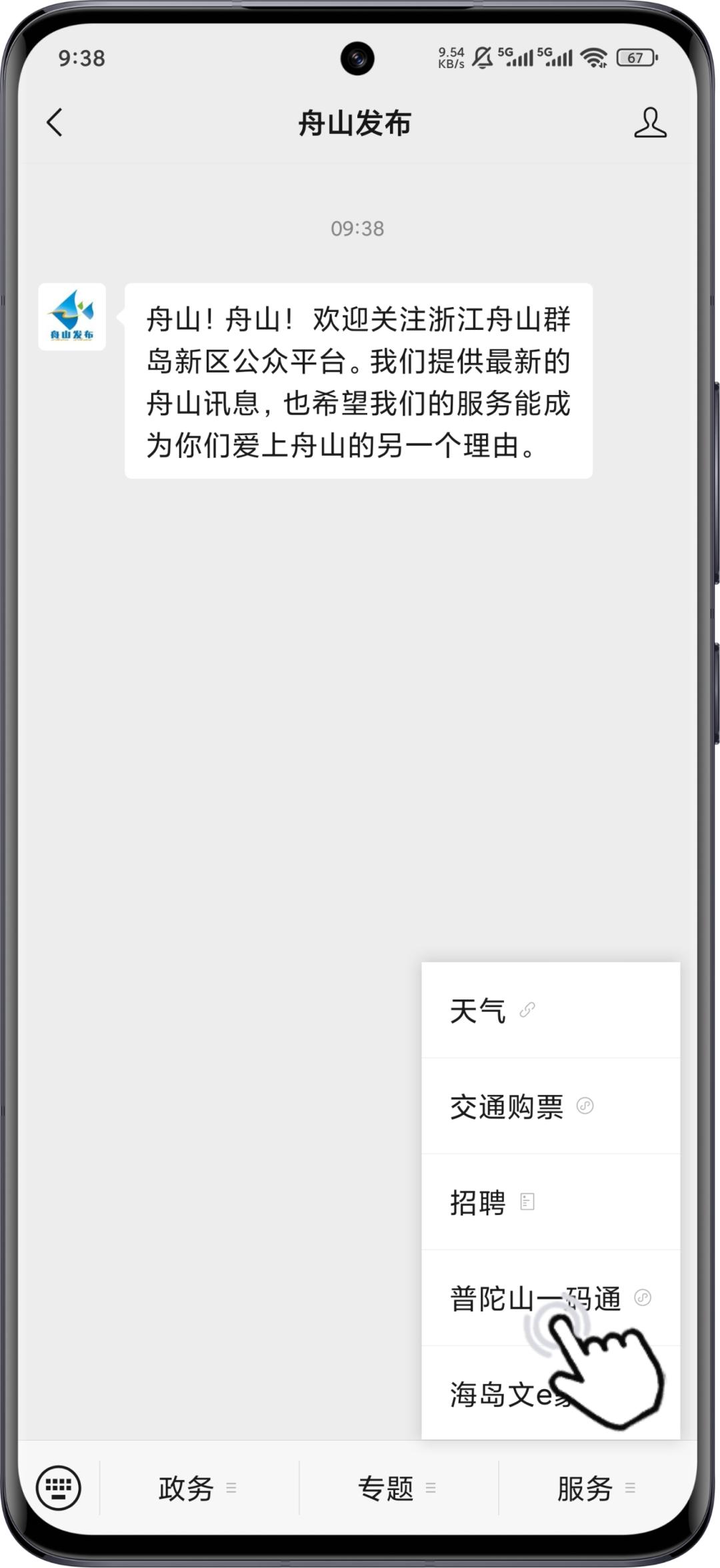
Task: Expand the 政务 menu
Action: point(199,1487)
